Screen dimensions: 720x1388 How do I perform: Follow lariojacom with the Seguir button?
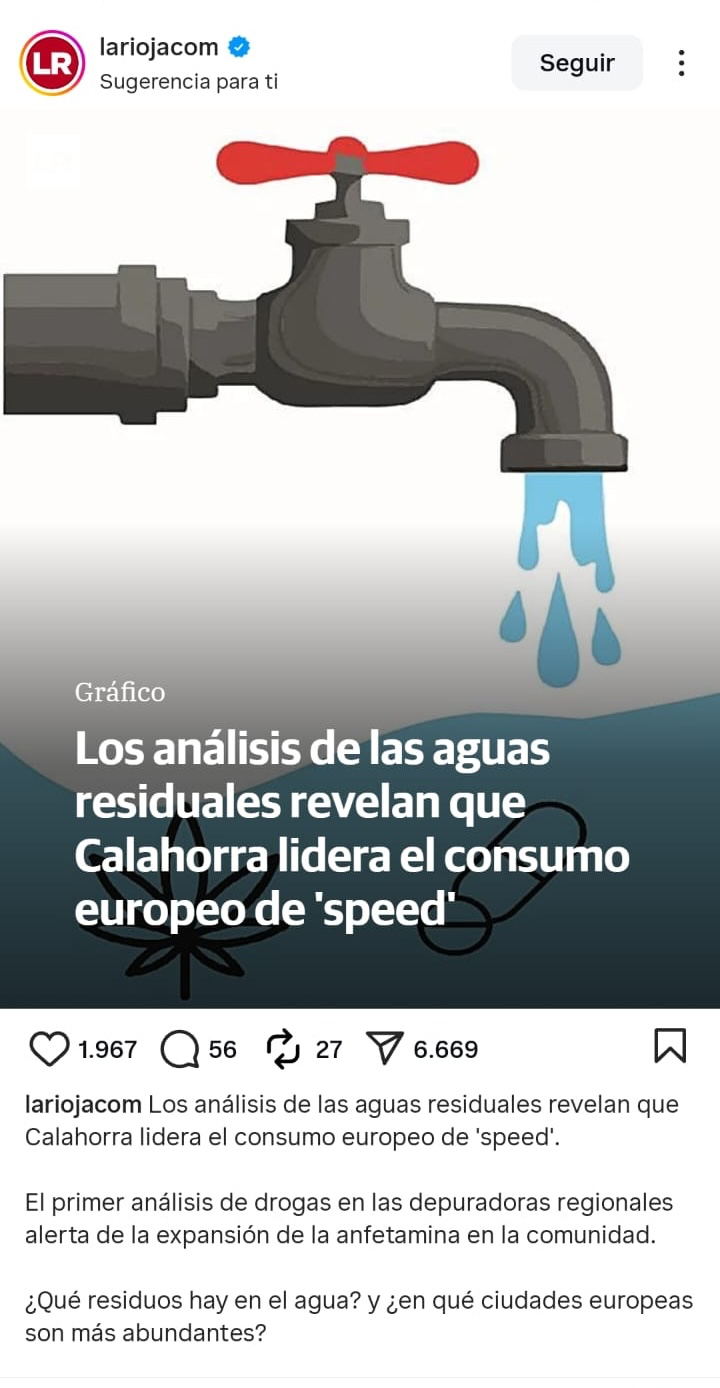pyautogui.click(x=577, y=63)
